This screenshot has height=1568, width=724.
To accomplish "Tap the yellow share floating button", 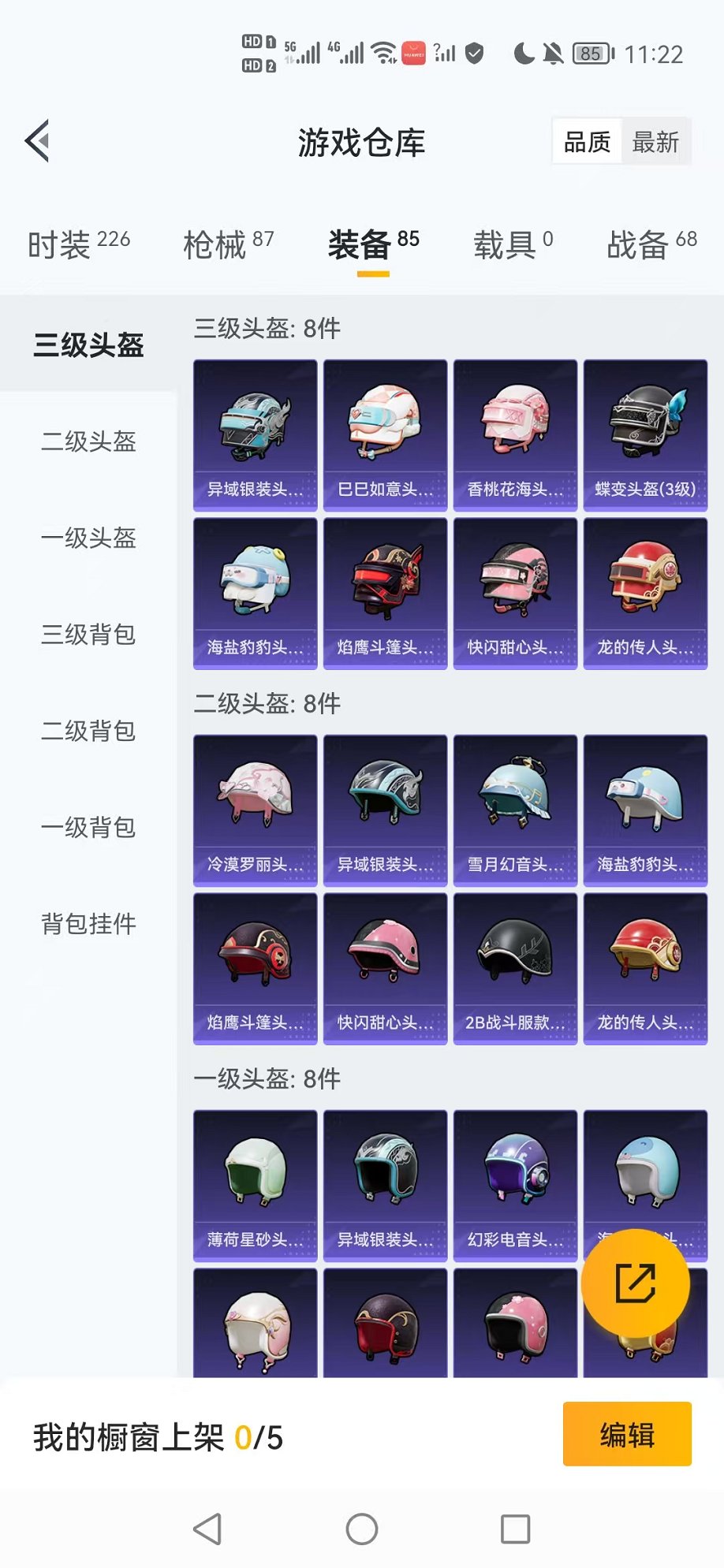I will [635, 1283].
